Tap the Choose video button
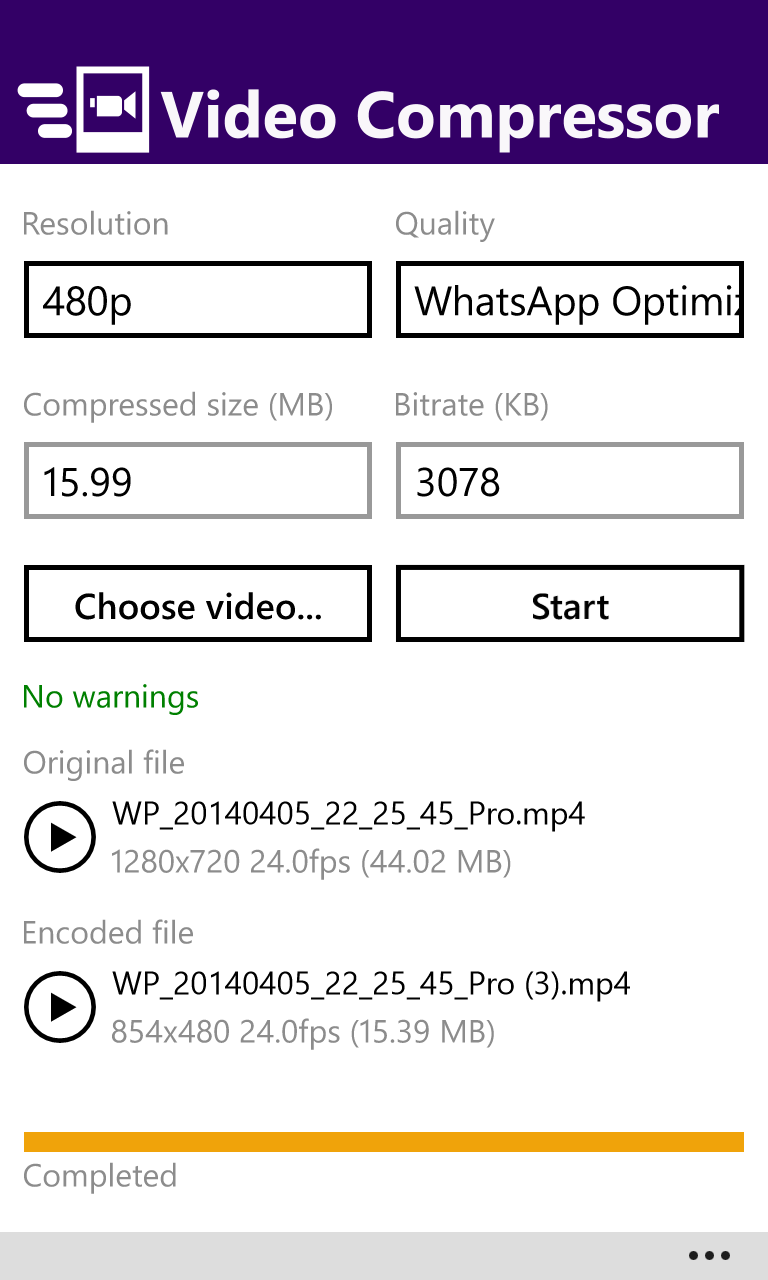The image size is (768, 1280). [x=197, y=604]
